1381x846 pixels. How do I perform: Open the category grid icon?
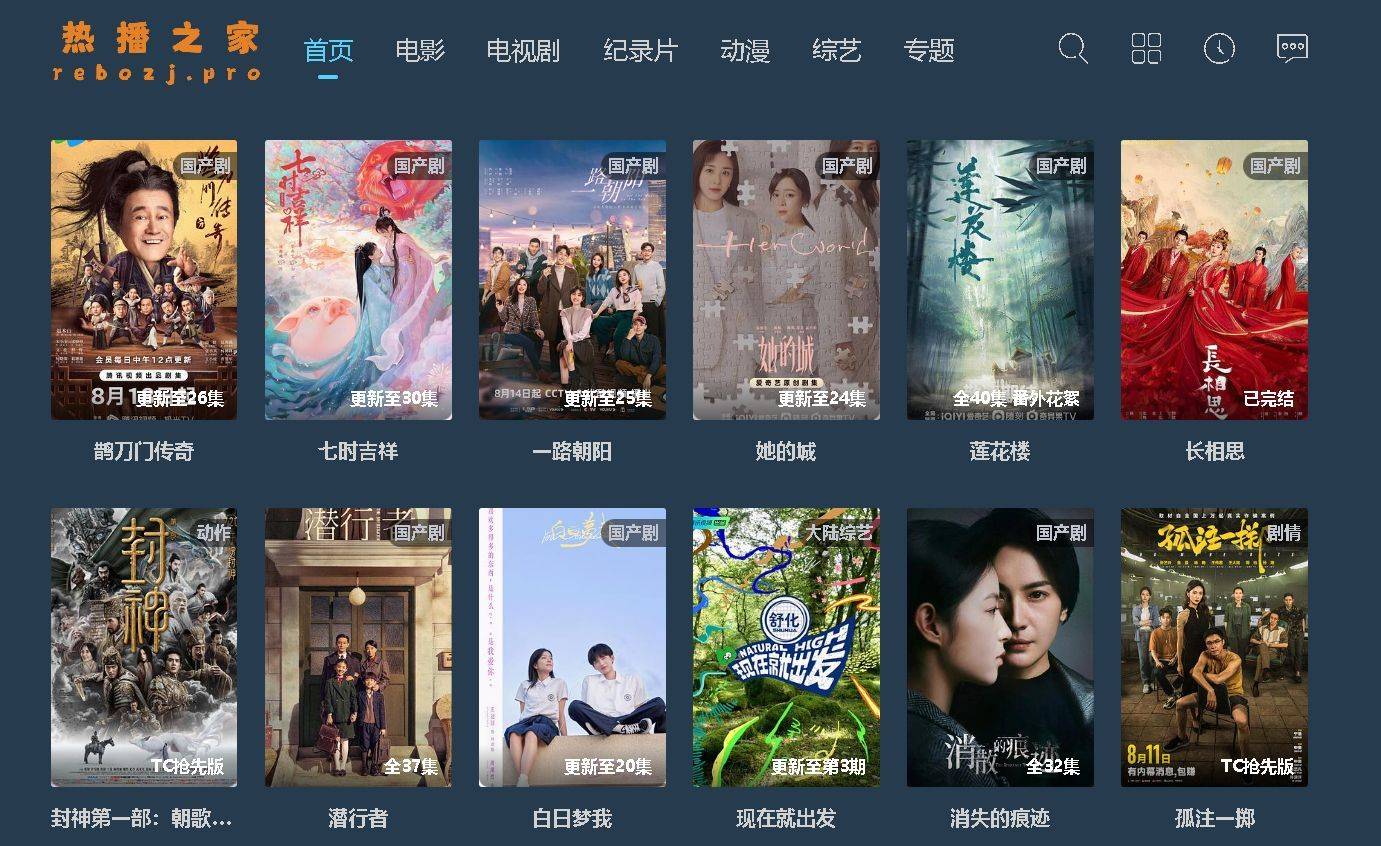(x=1146, y=48)
